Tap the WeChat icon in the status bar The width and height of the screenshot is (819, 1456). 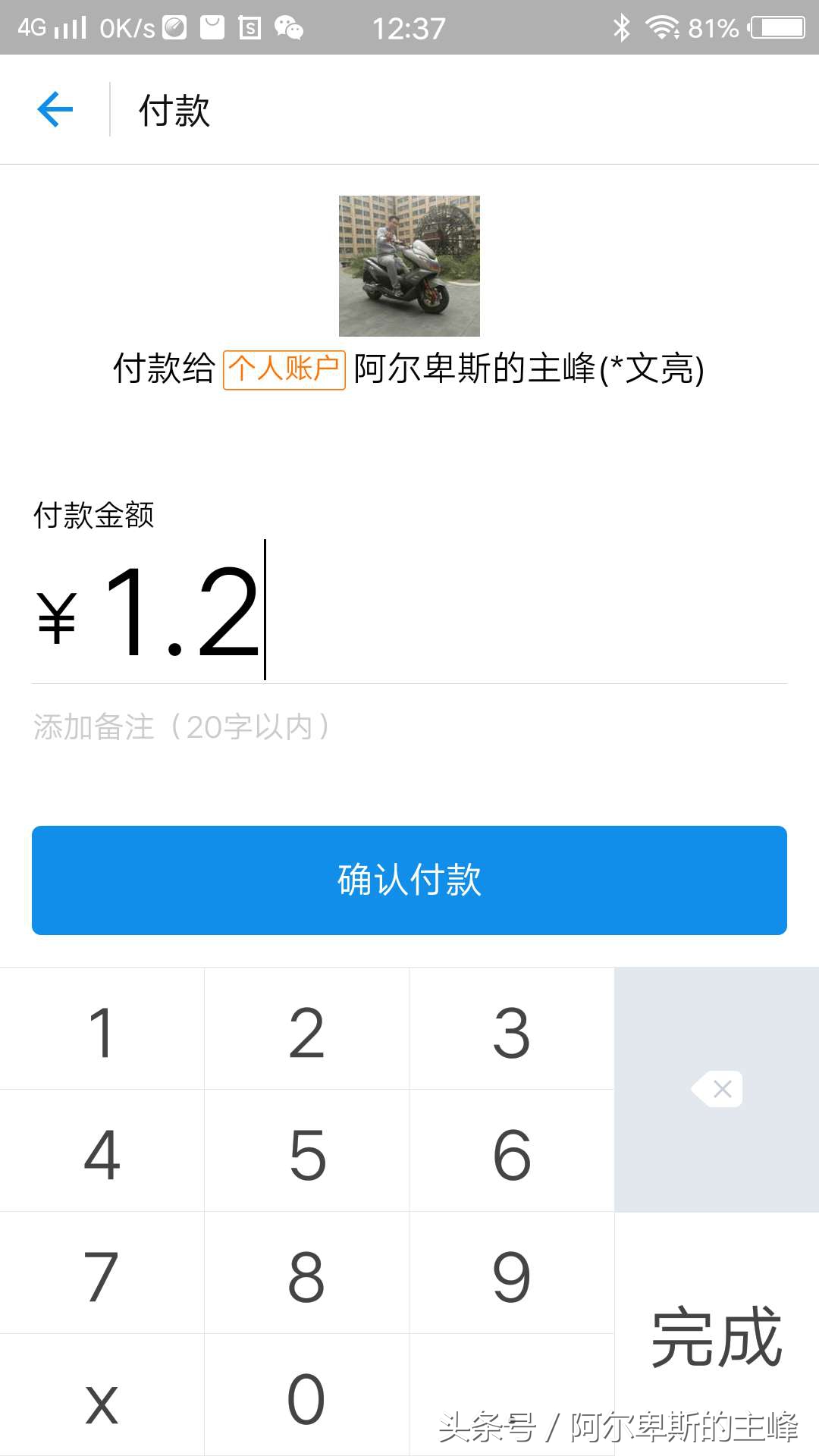tap(288, 28)
